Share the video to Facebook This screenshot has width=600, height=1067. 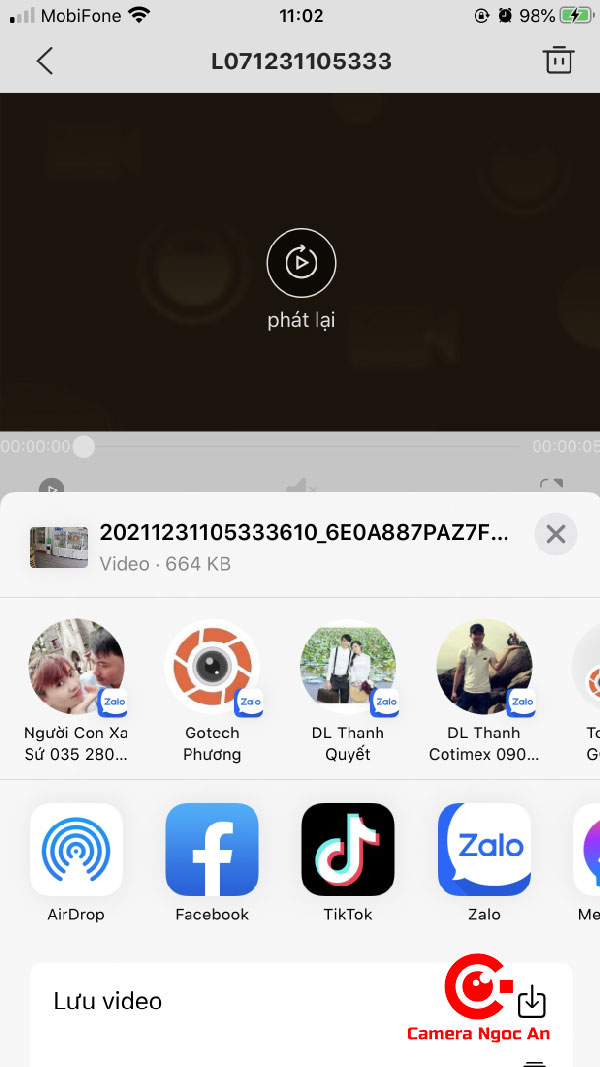click(212, 849)
